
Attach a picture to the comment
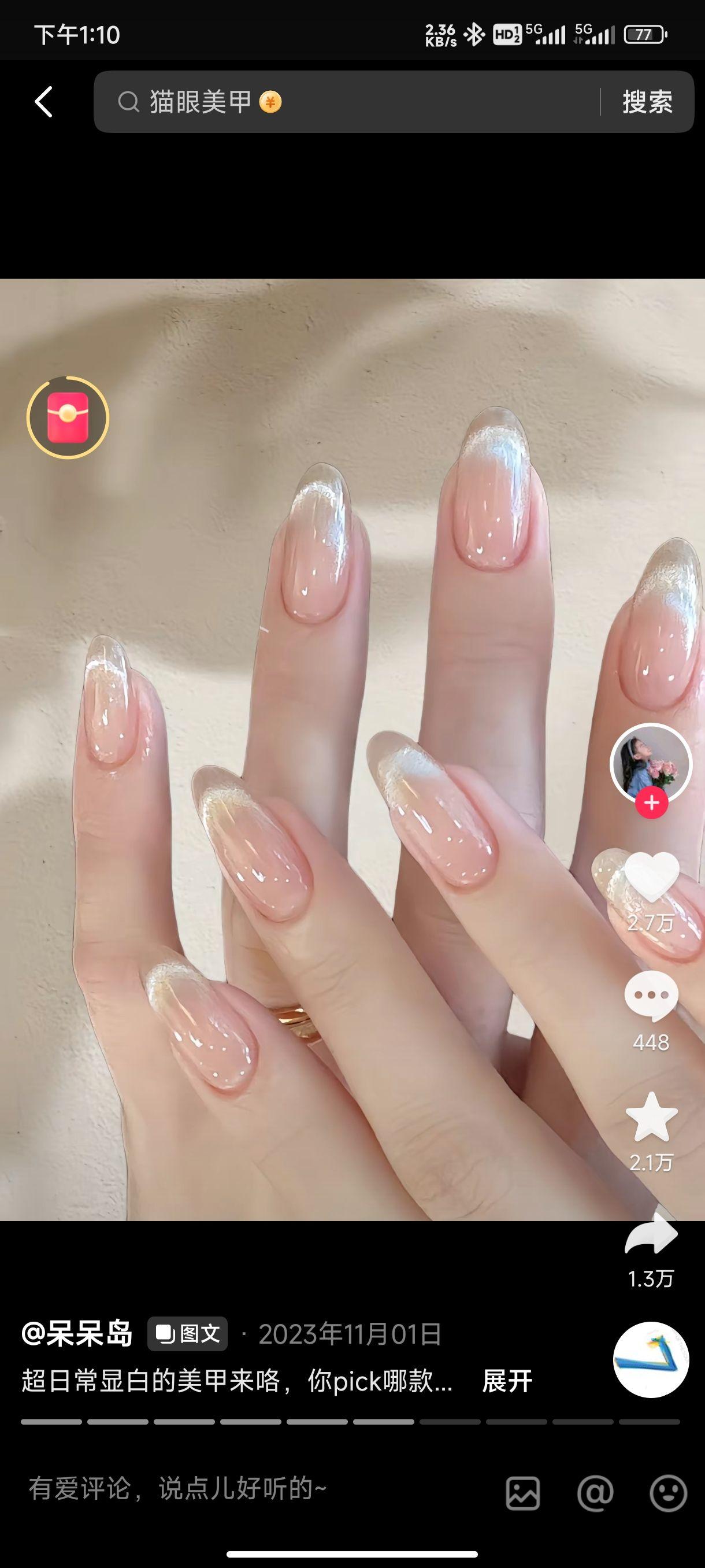coord(522,1493)
